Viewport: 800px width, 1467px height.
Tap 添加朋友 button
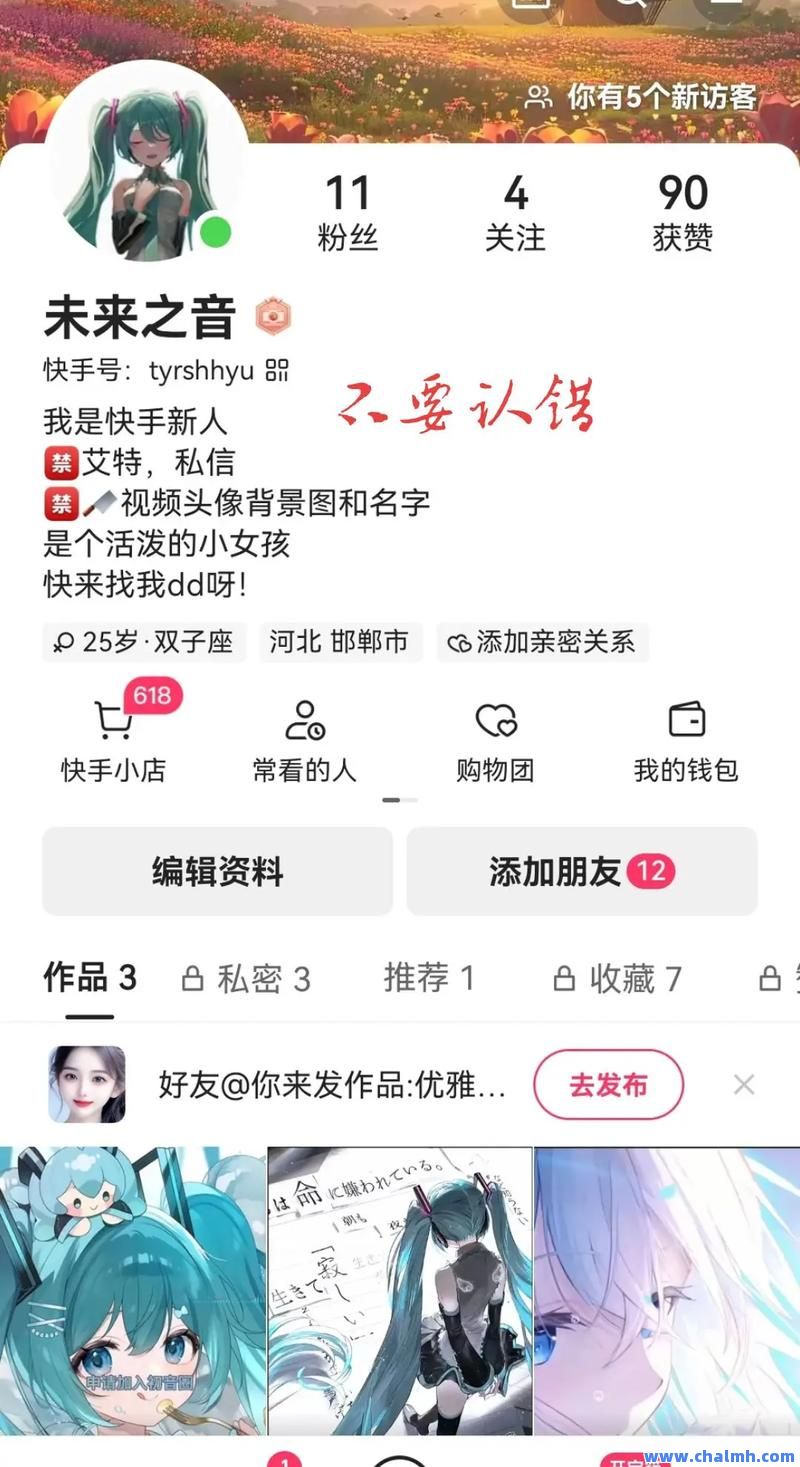(582, 871)
